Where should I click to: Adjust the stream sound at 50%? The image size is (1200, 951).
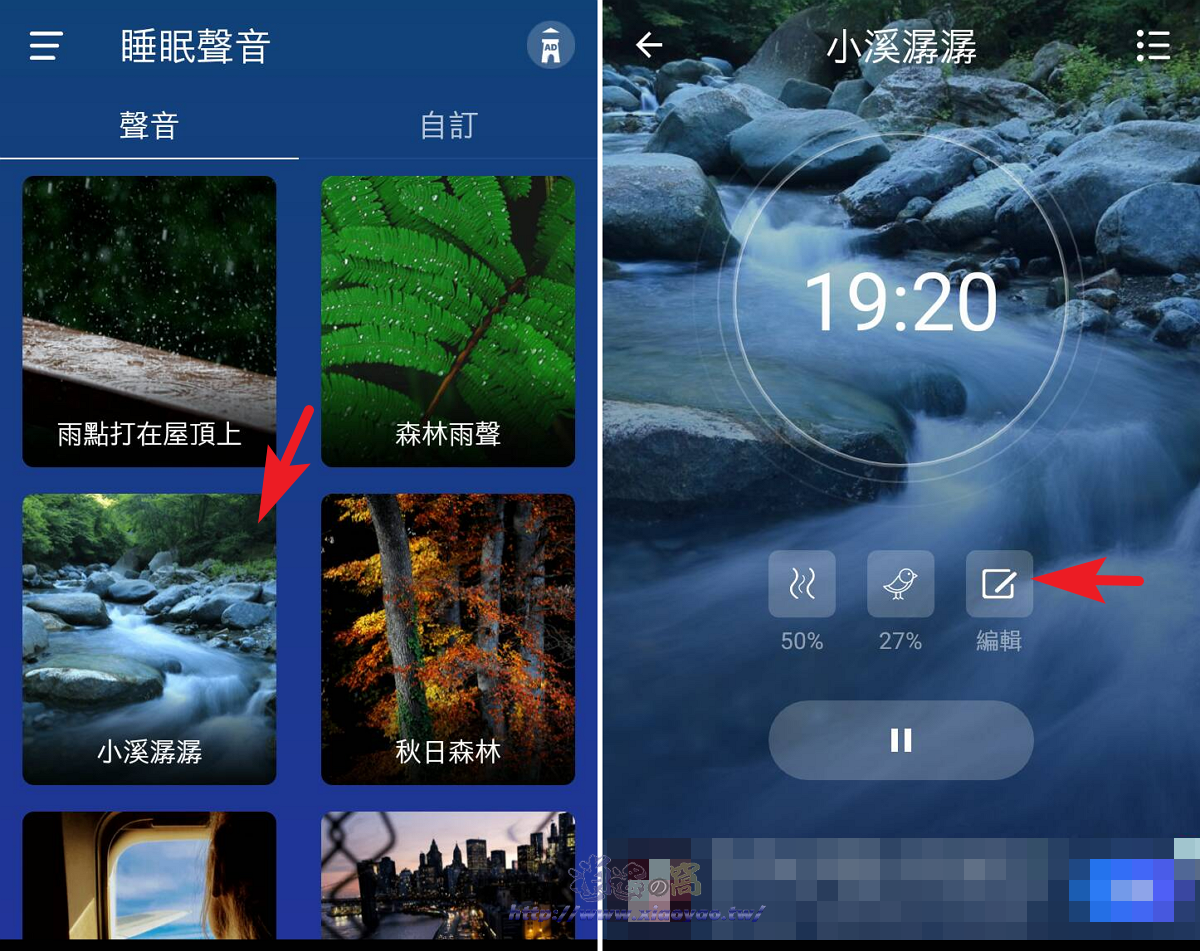pyautogui.click(x=801, y=584)
